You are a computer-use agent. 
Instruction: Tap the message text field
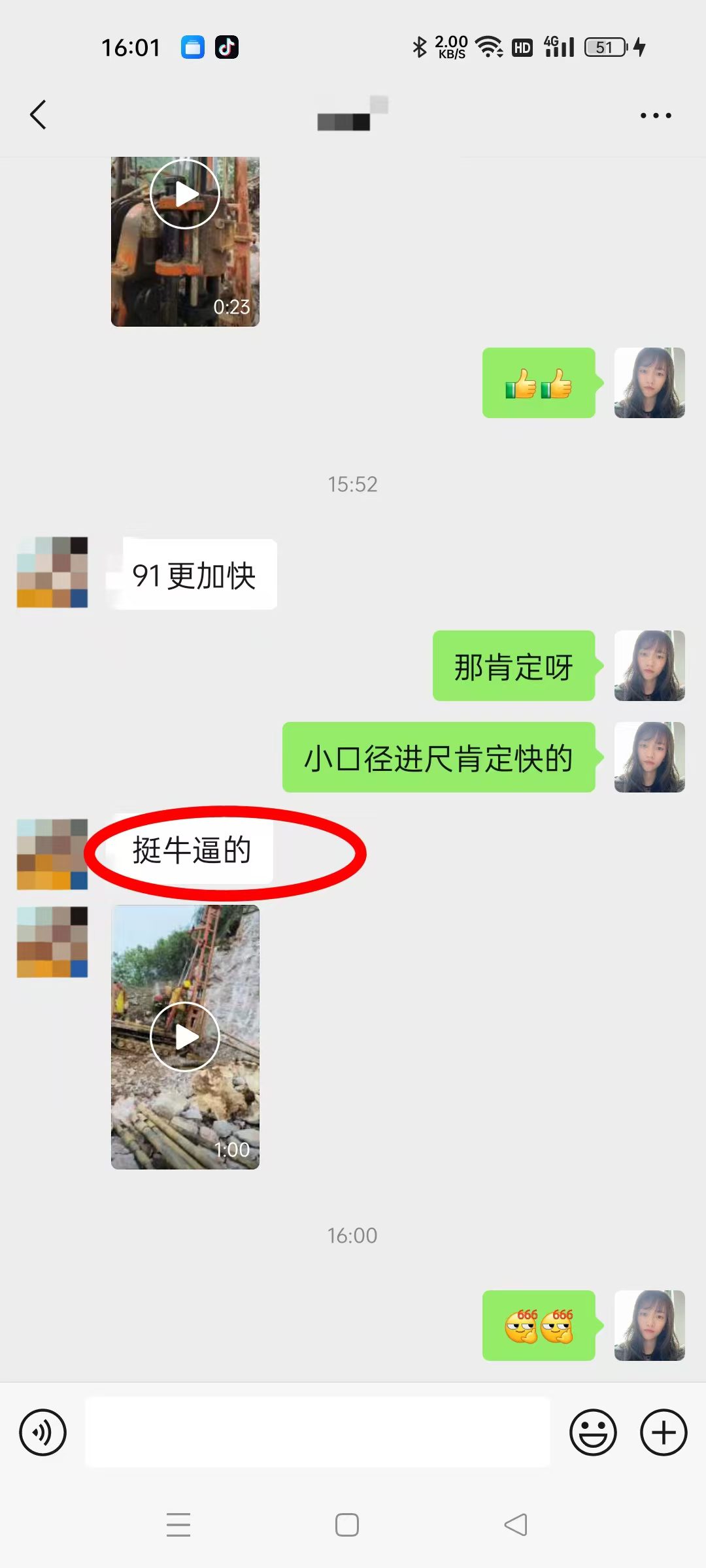tap(318, 1432)
